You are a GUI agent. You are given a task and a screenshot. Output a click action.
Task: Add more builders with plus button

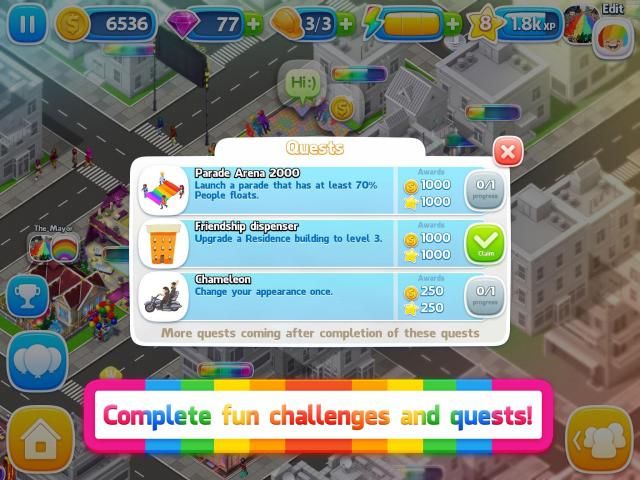click(346, 23)
